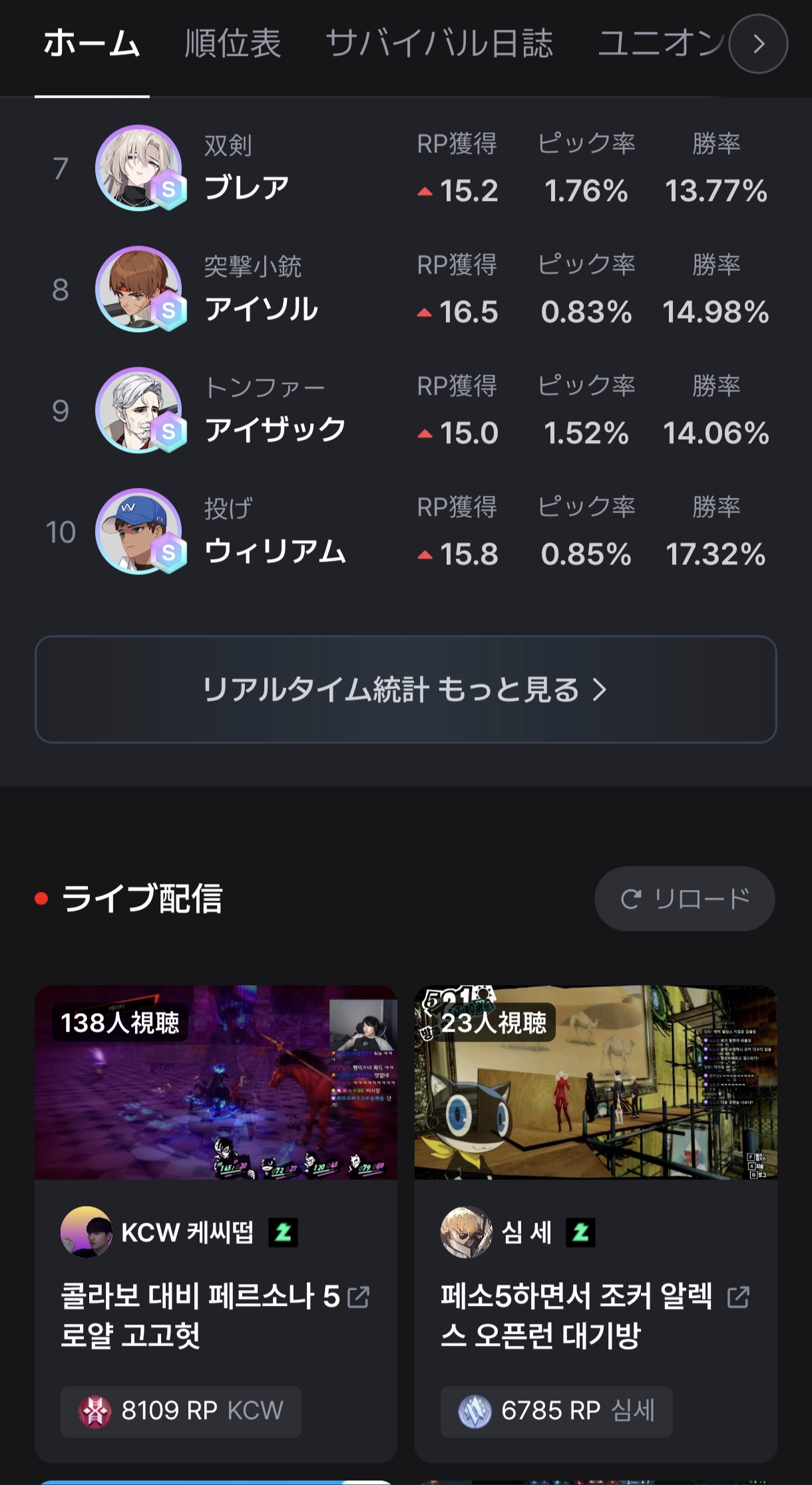
Task: Reload the live streams with リロード
Action: pyautogui.click(x=684, y=899)
